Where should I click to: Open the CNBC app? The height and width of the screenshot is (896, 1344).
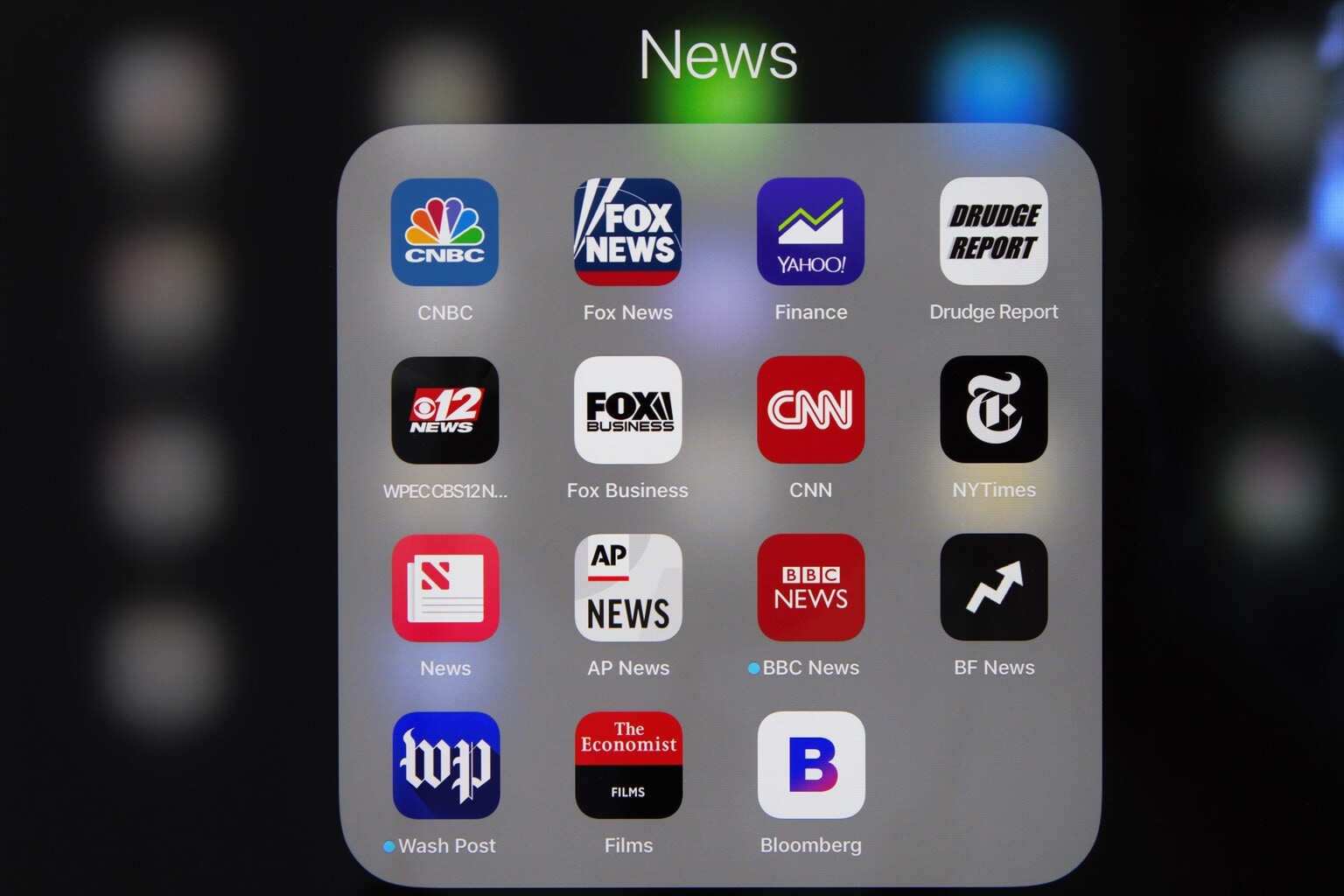coord(444,232)
